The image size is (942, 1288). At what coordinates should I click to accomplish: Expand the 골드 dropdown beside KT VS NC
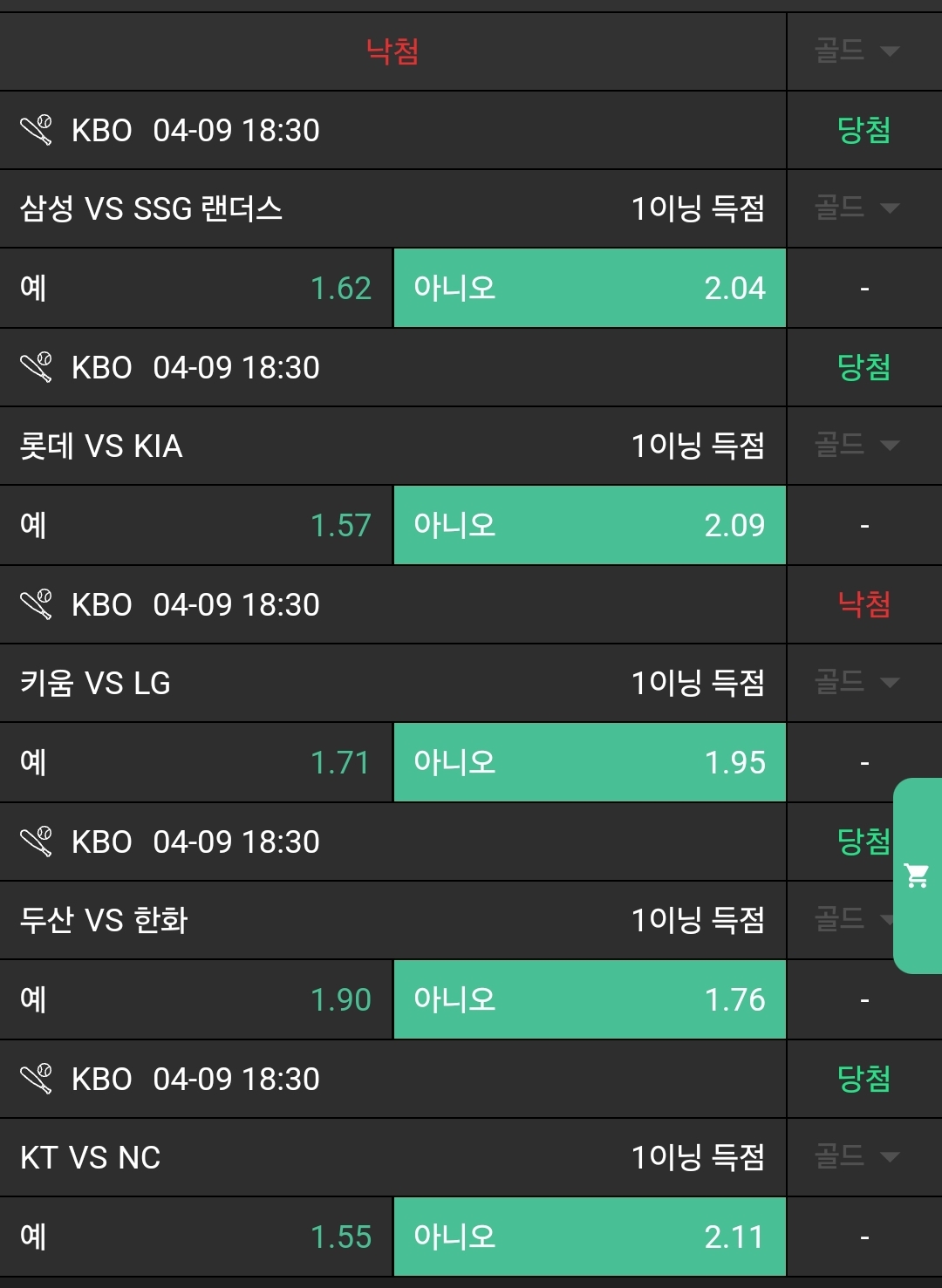(857, 1157)
